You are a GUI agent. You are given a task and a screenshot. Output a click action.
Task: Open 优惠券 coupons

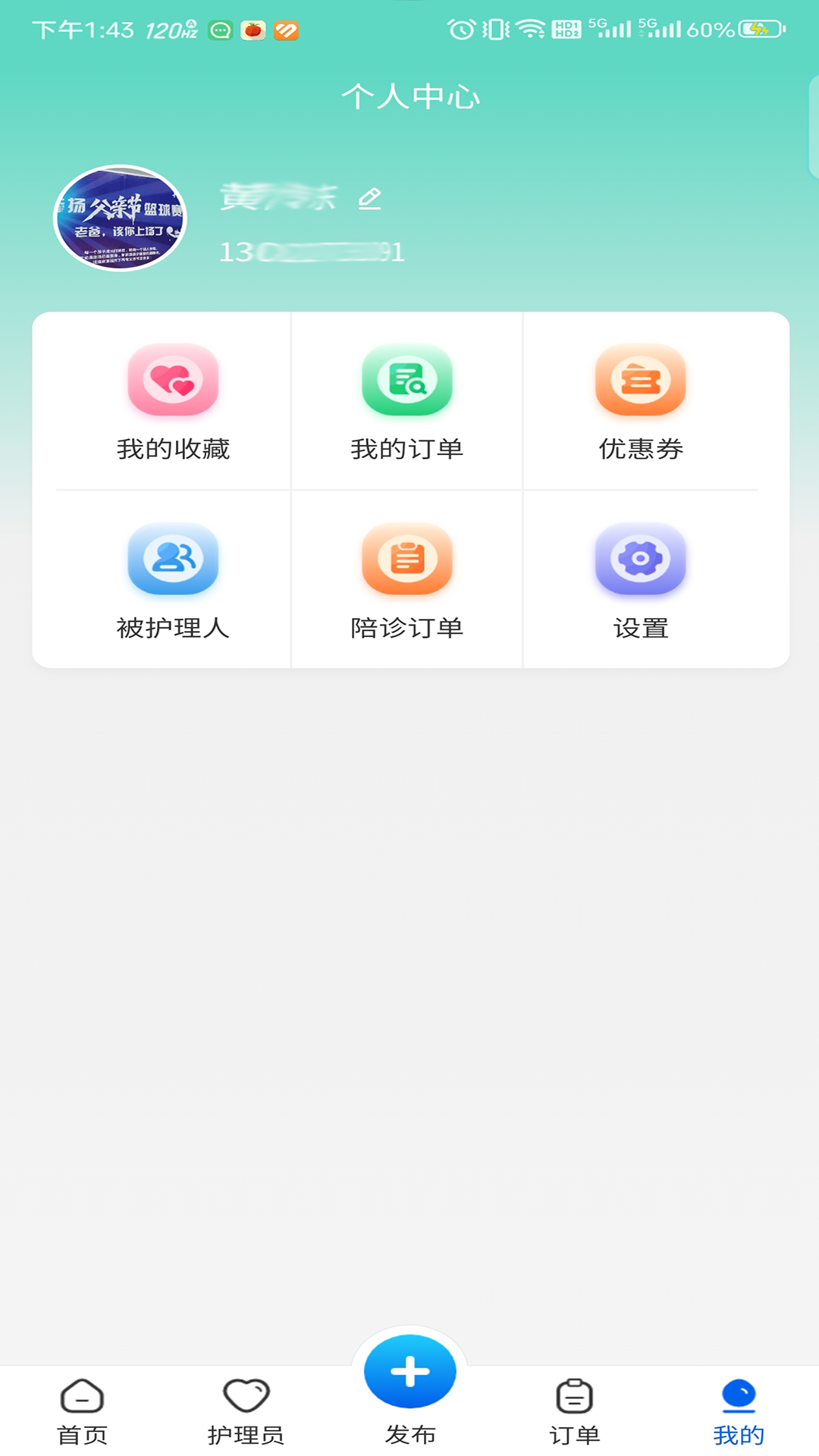point(641,402)
